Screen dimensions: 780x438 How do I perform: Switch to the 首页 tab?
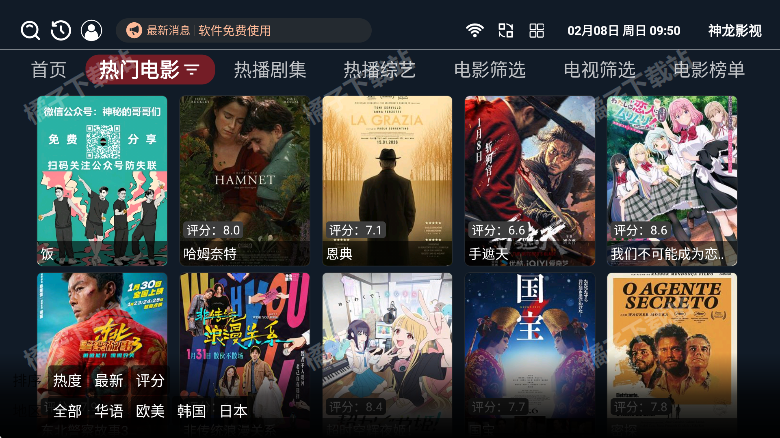coord(49,70)
